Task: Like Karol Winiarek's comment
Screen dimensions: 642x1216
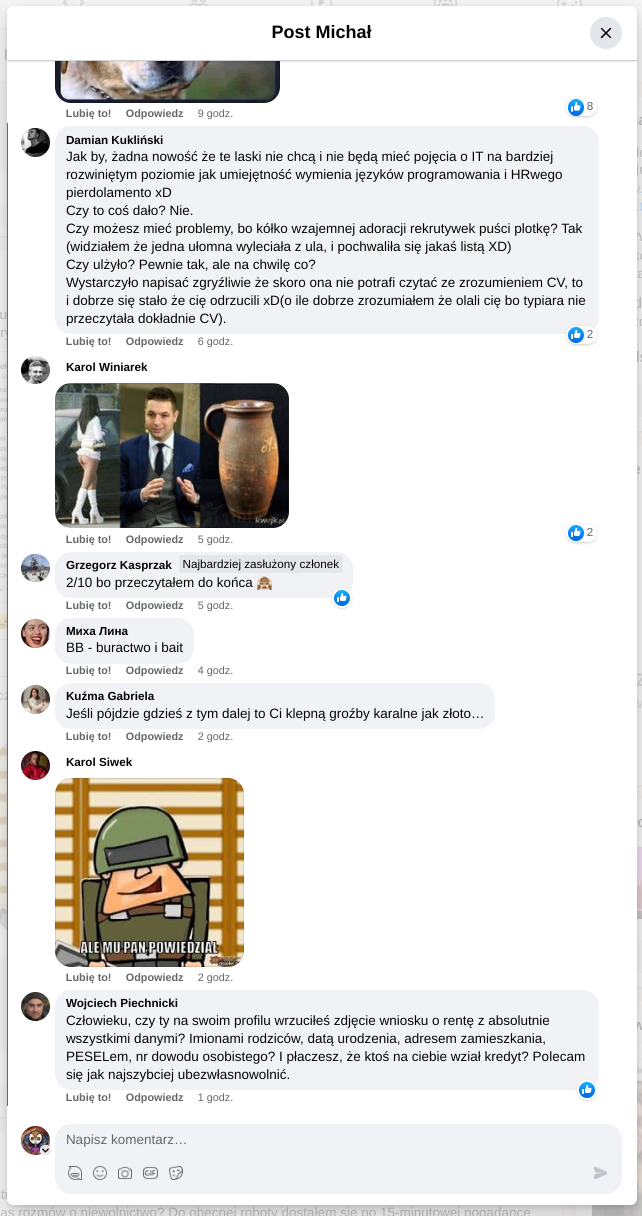Action: [88, 539]
